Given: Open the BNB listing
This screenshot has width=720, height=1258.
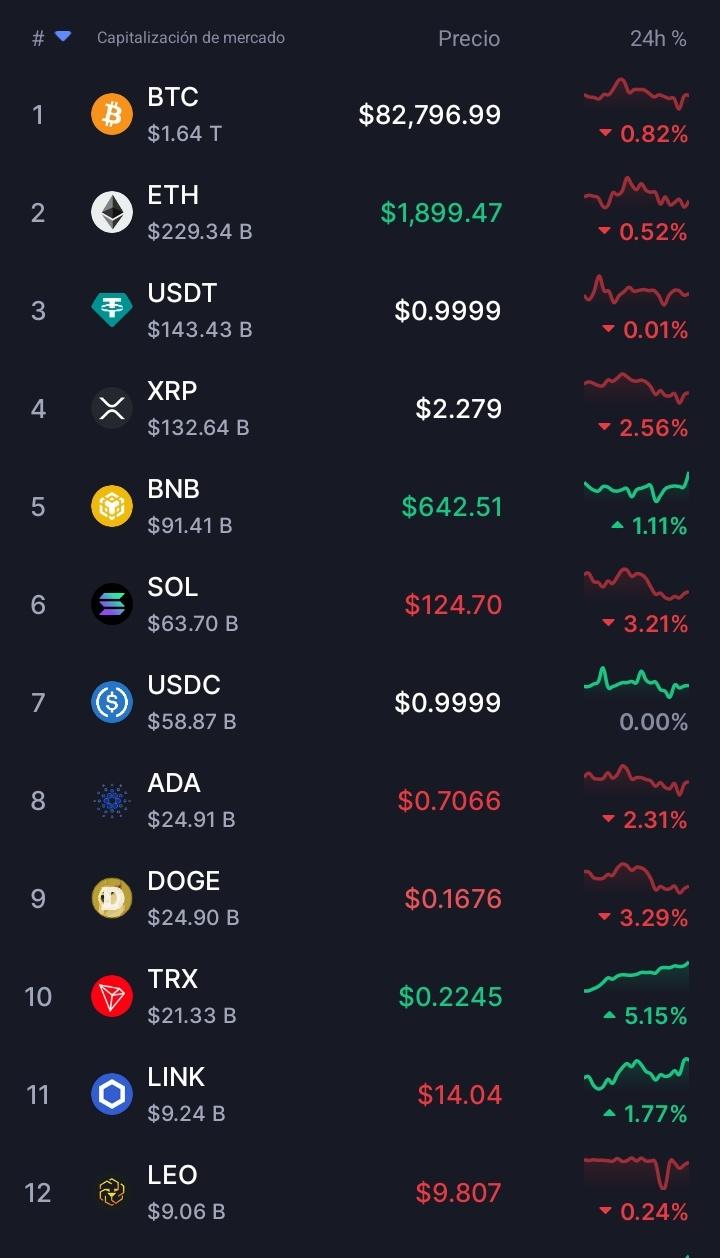Looking at the screenshot, I should click(360, 507).
